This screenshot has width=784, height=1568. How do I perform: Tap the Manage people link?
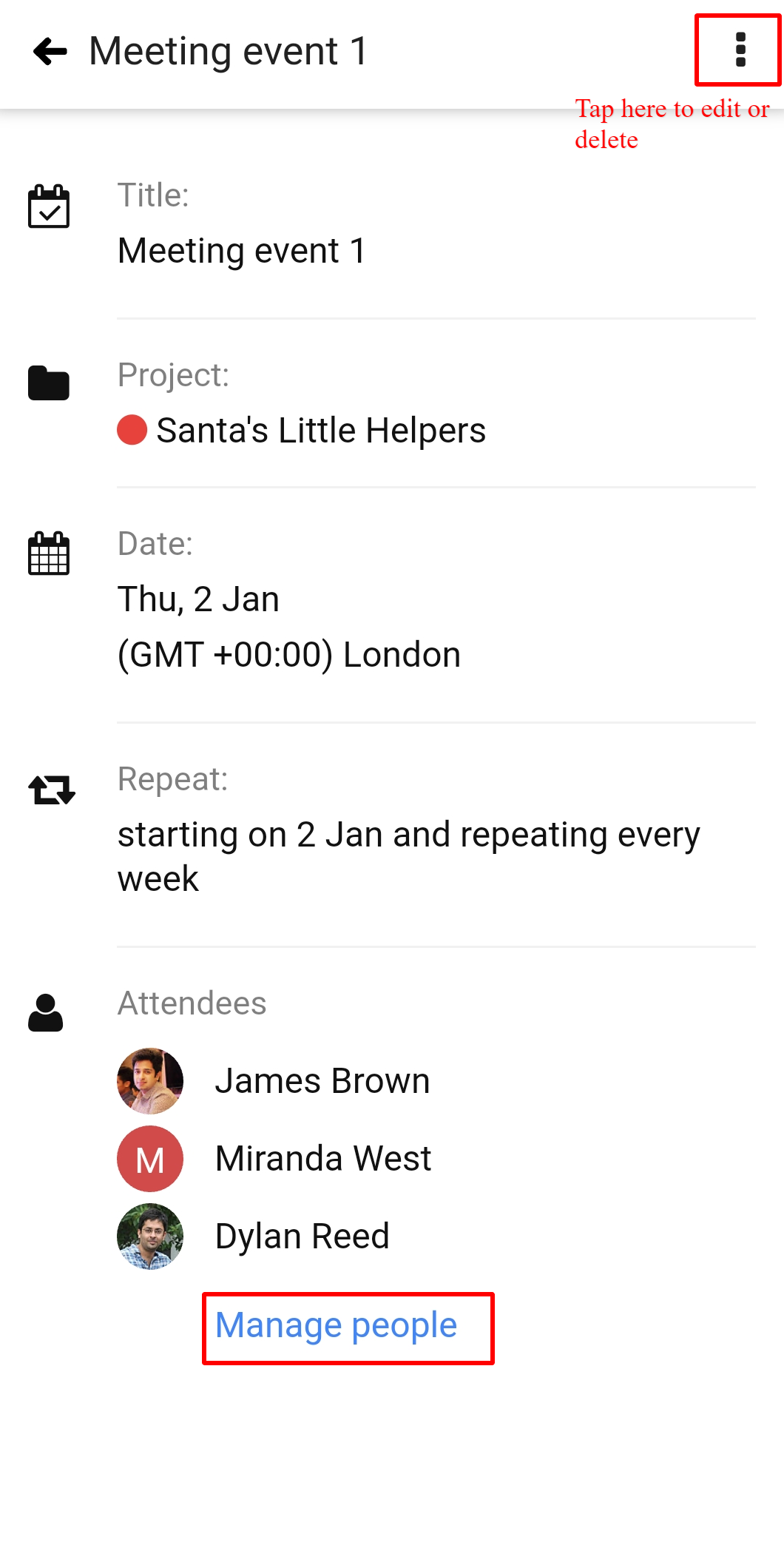pyautogui.click(x=336, y=1326)
